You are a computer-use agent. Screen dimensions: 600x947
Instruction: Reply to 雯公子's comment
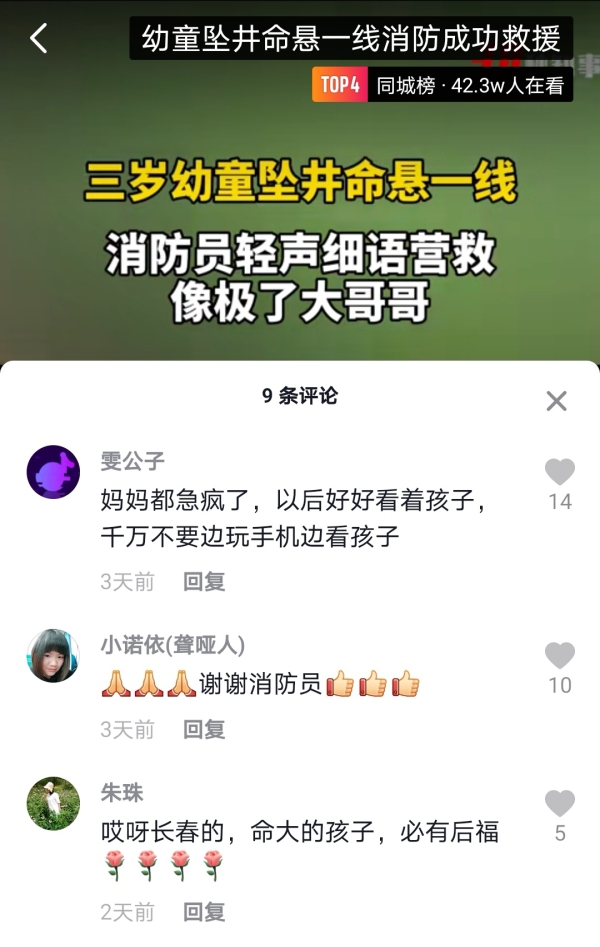point(204,581)
